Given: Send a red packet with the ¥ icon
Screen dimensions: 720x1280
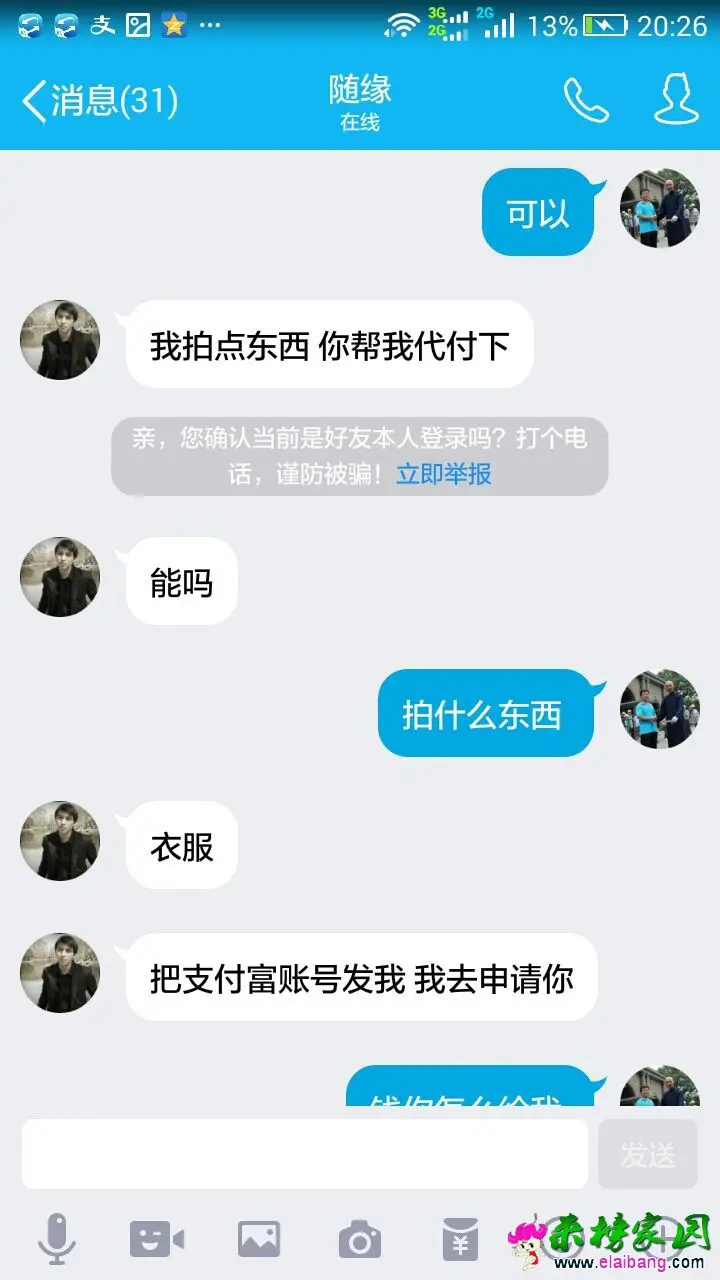Looking at the screenshot, I should point(460,1240).
